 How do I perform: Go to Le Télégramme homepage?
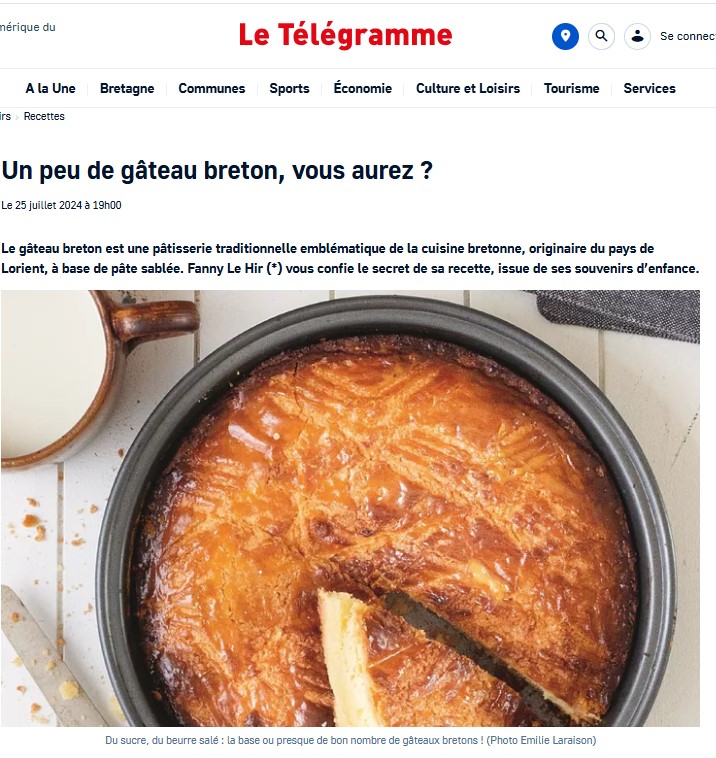[x=345, y=36]
